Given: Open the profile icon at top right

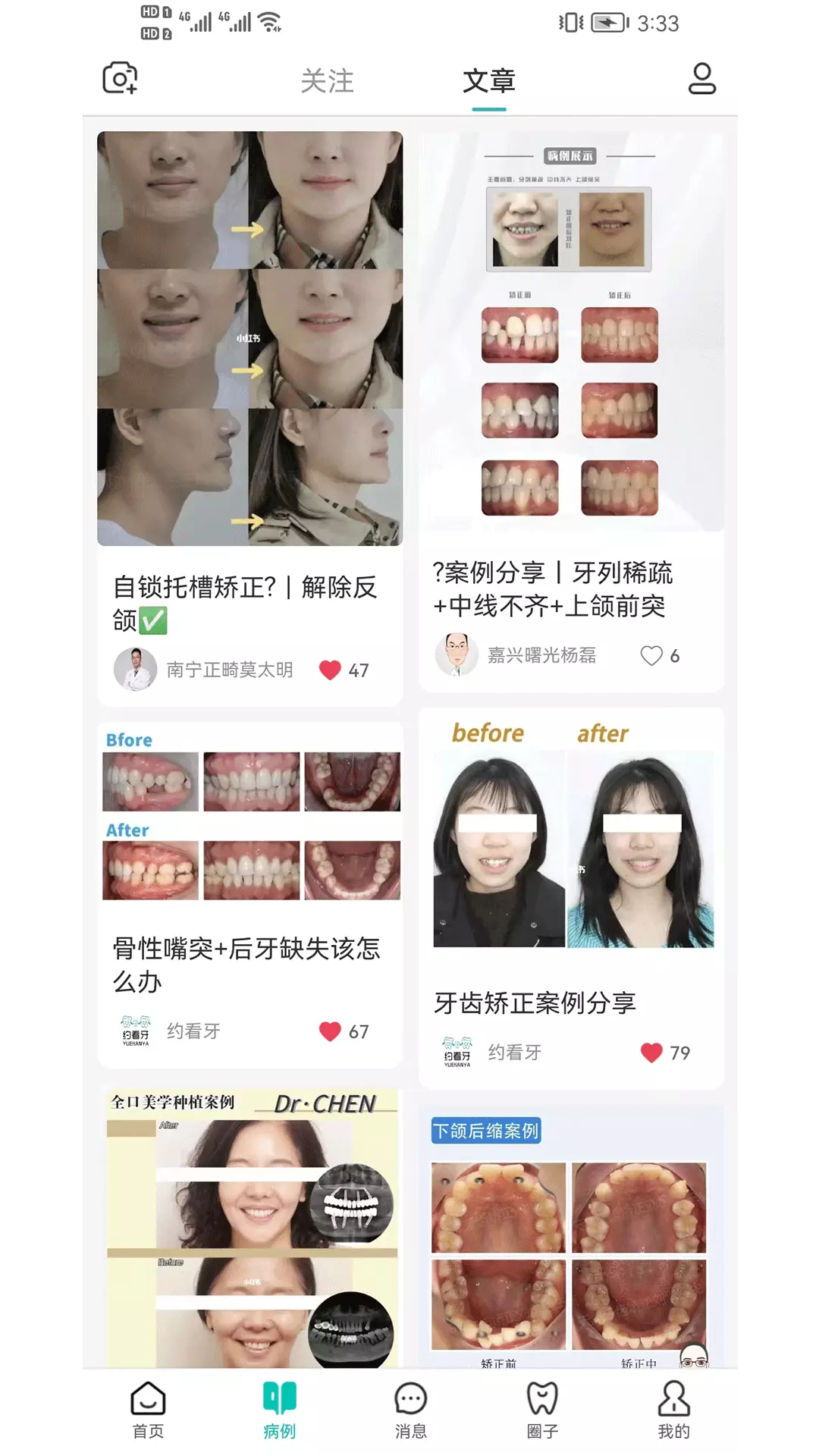Looking at the screenshot, I should (x=701, y=79).
